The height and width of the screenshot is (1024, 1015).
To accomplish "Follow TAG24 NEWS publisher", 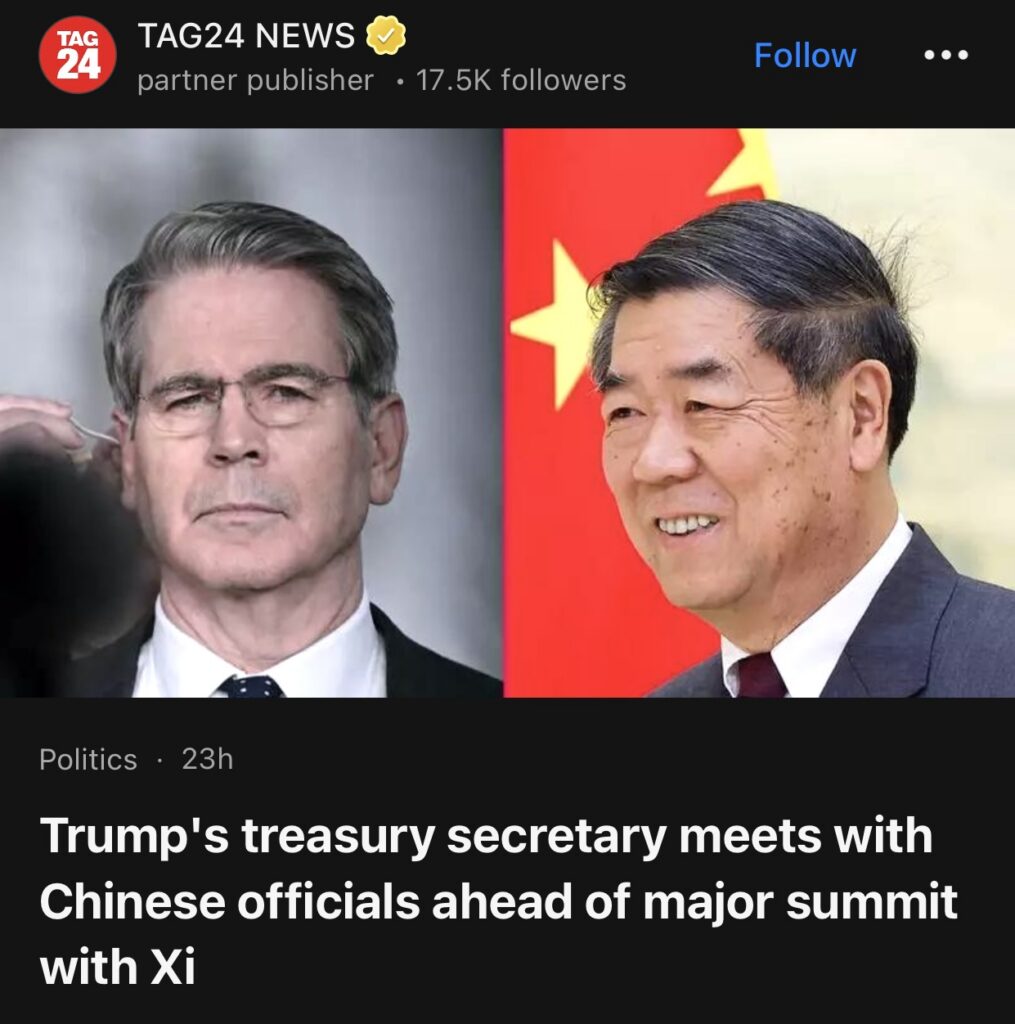I will 804,56.
